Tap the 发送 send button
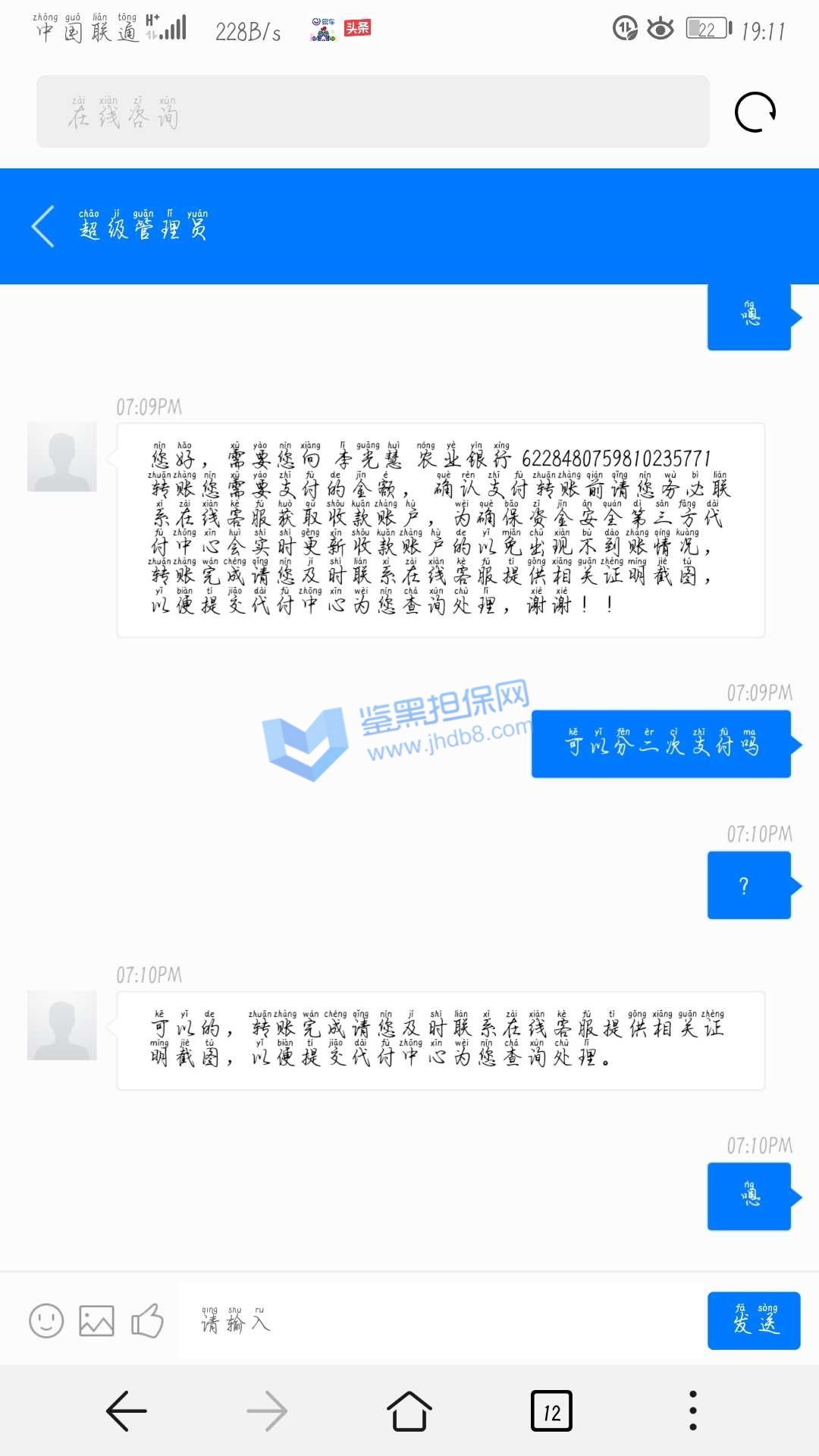The image size is (819, 1456). [753, 1320]
